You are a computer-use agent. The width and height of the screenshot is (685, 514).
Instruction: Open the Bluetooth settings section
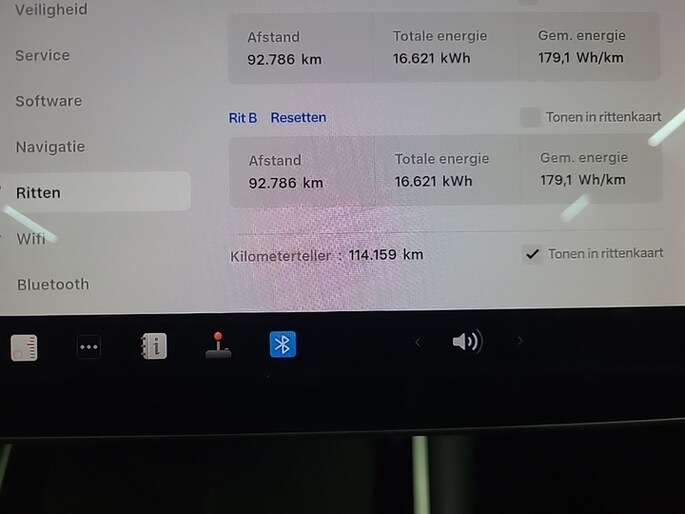[53, 284]
